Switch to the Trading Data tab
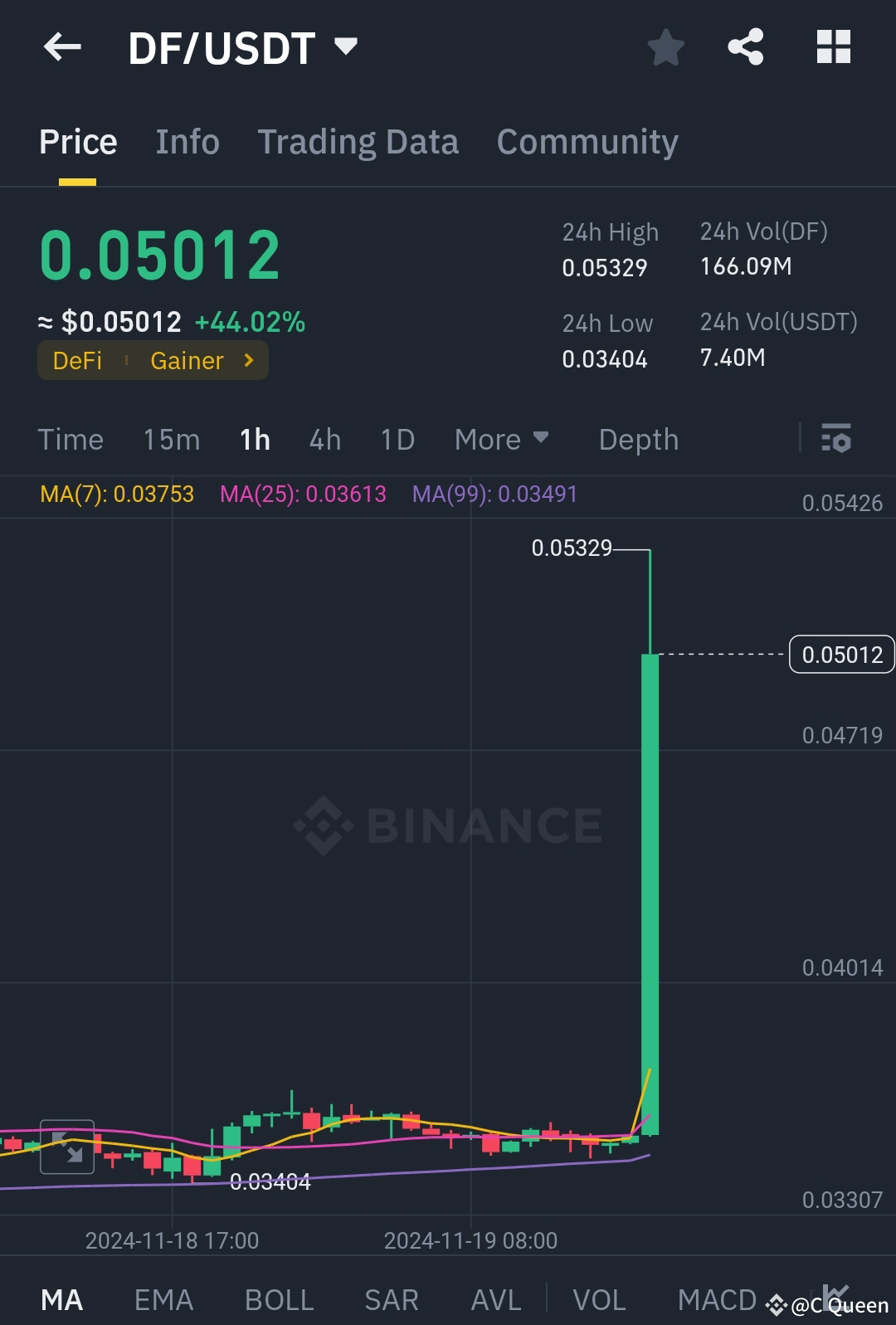Viewport: 896px width, 1325px height. (358, 141)
